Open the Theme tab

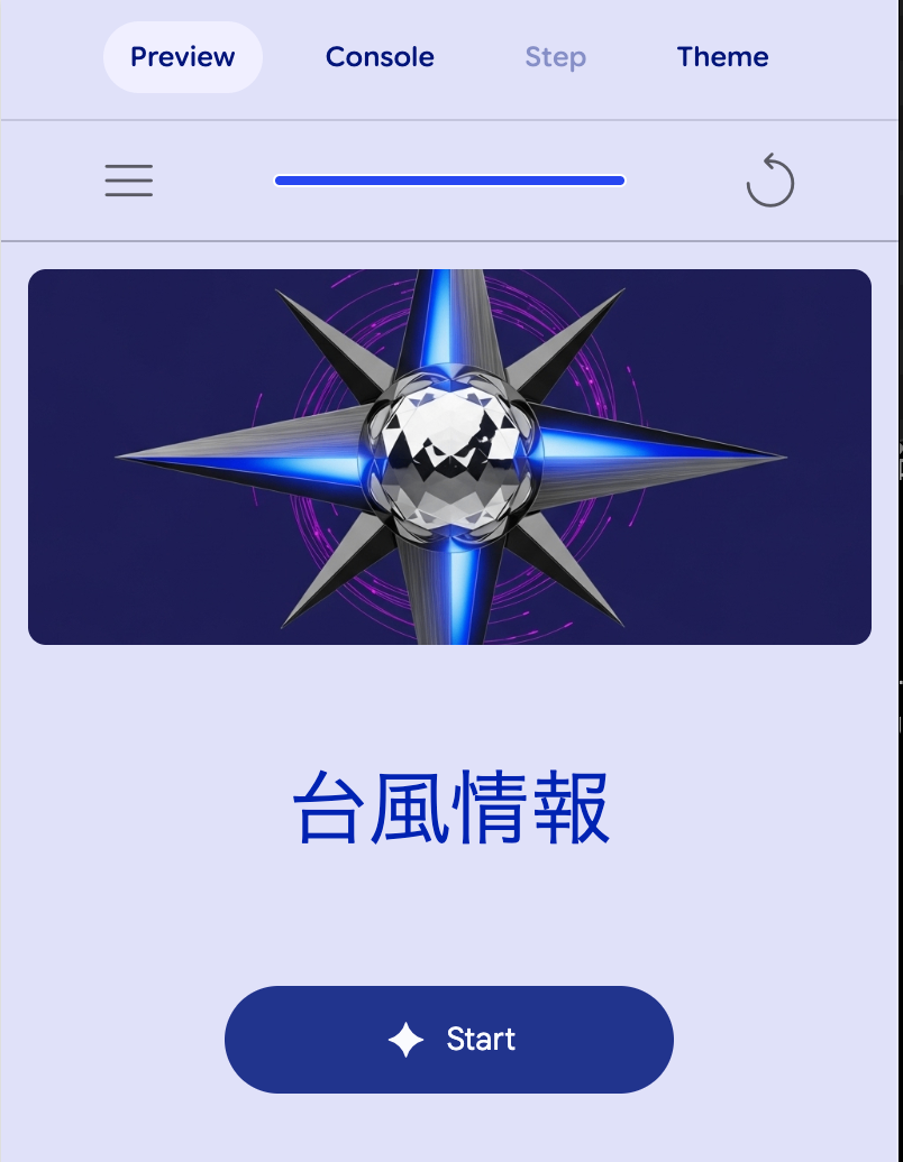(x=722, y=57)
